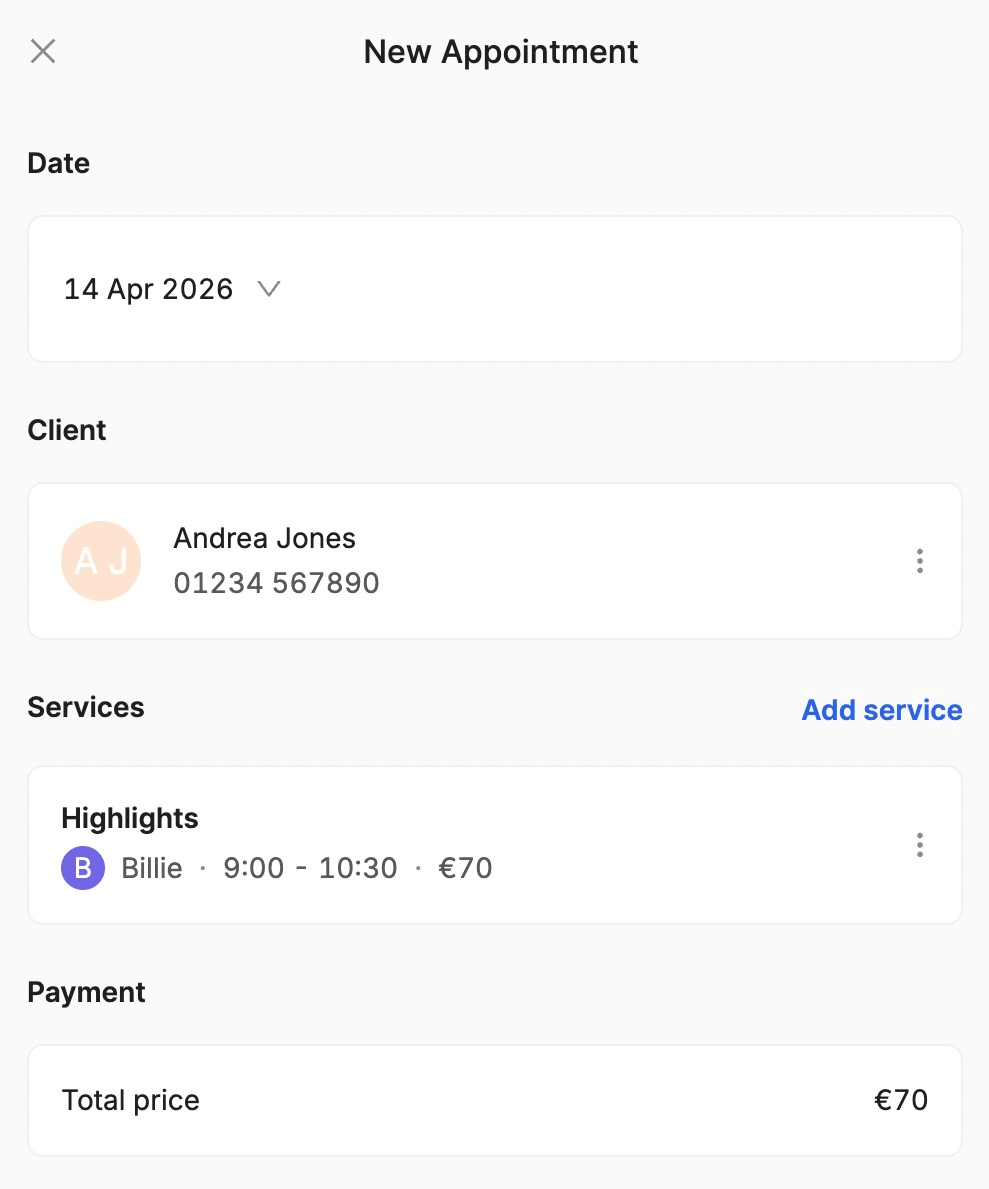The image size is (989, 1189).
Task: Click Andrea Jones's phone number
Action: point(276,583)
